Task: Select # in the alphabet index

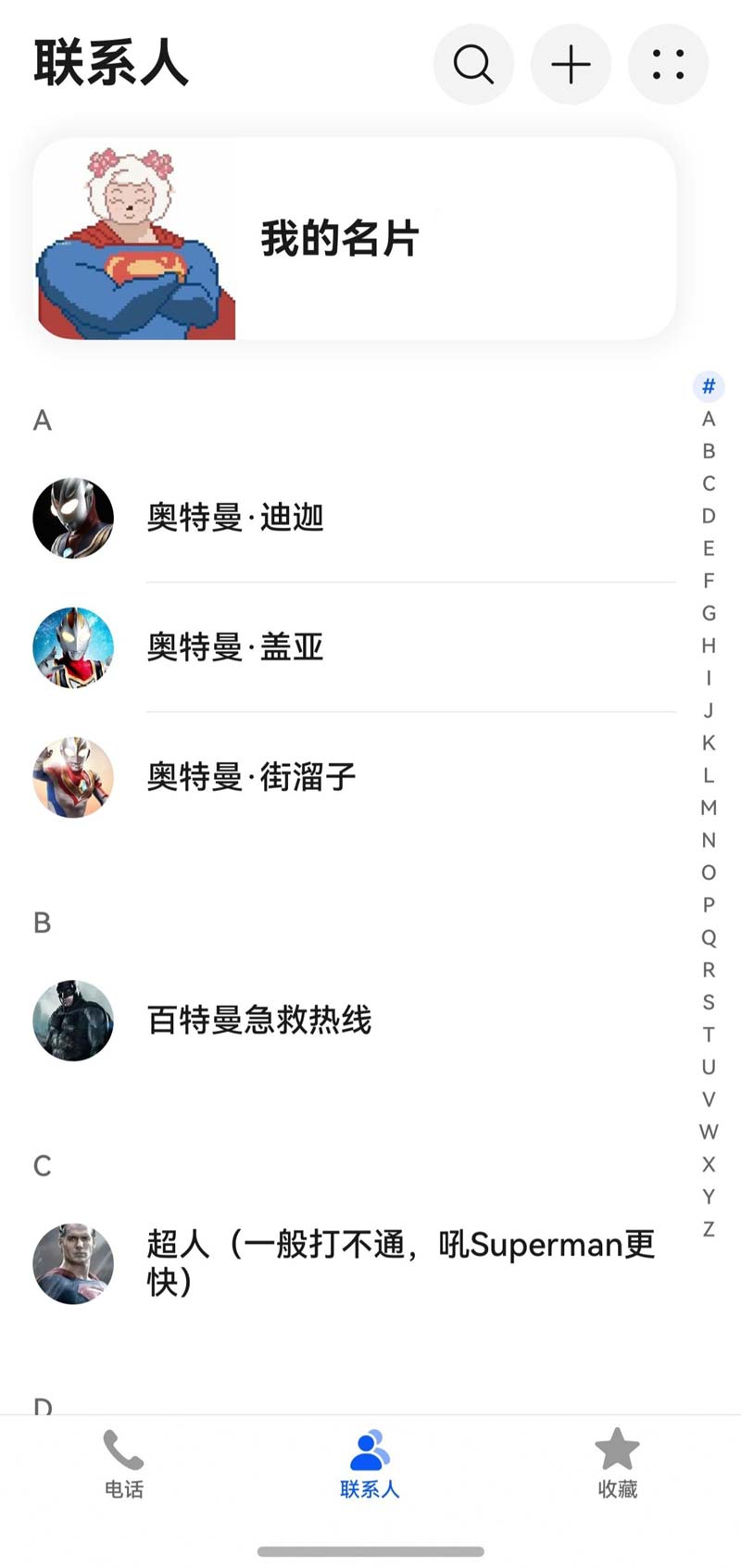Action: tap(709, 386)
